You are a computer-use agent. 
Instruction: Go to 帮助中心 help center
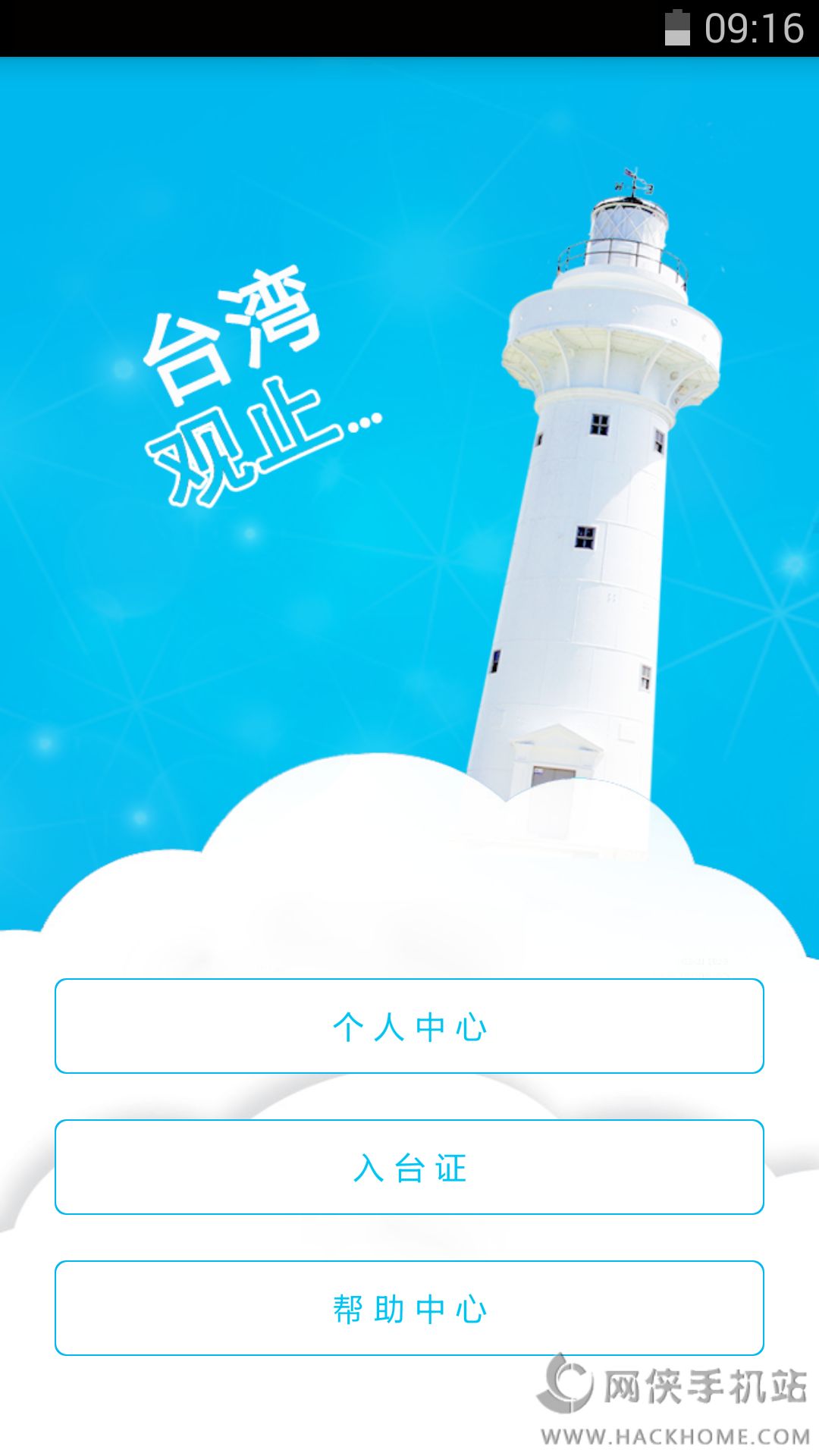click(x=409, y=1308)
